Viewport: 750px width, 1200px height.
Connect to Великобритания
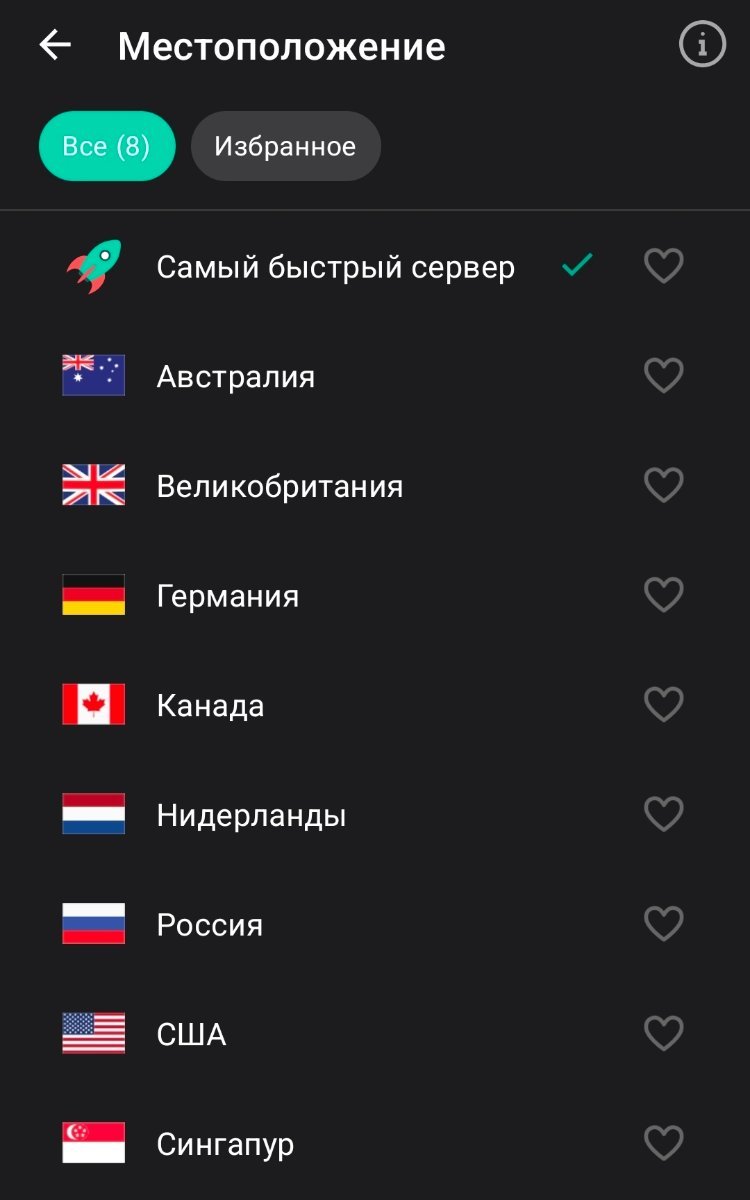280,487
